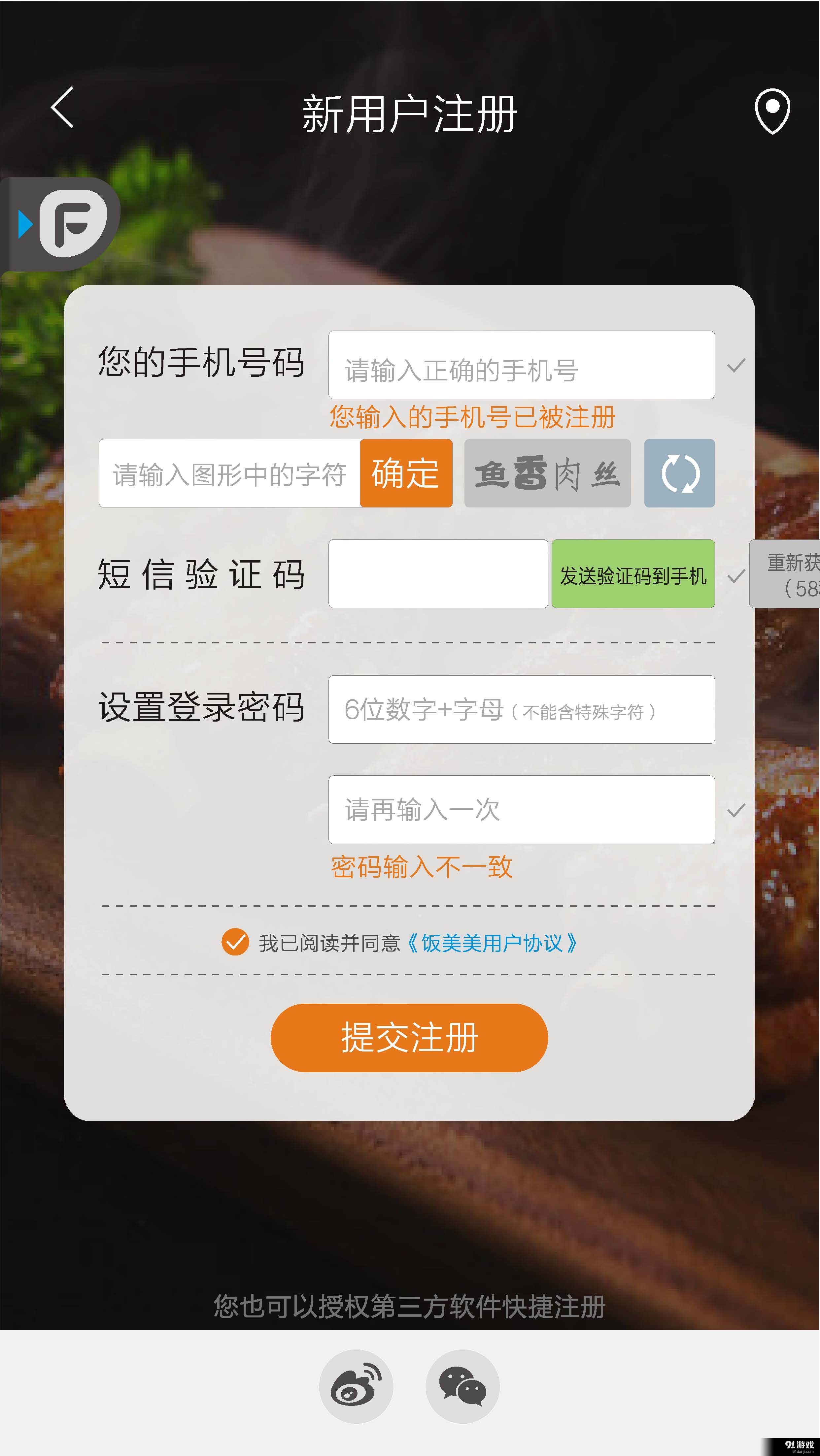Select WeChat for third-party quick registration

pyautogui.click(x=462, y=1385)
